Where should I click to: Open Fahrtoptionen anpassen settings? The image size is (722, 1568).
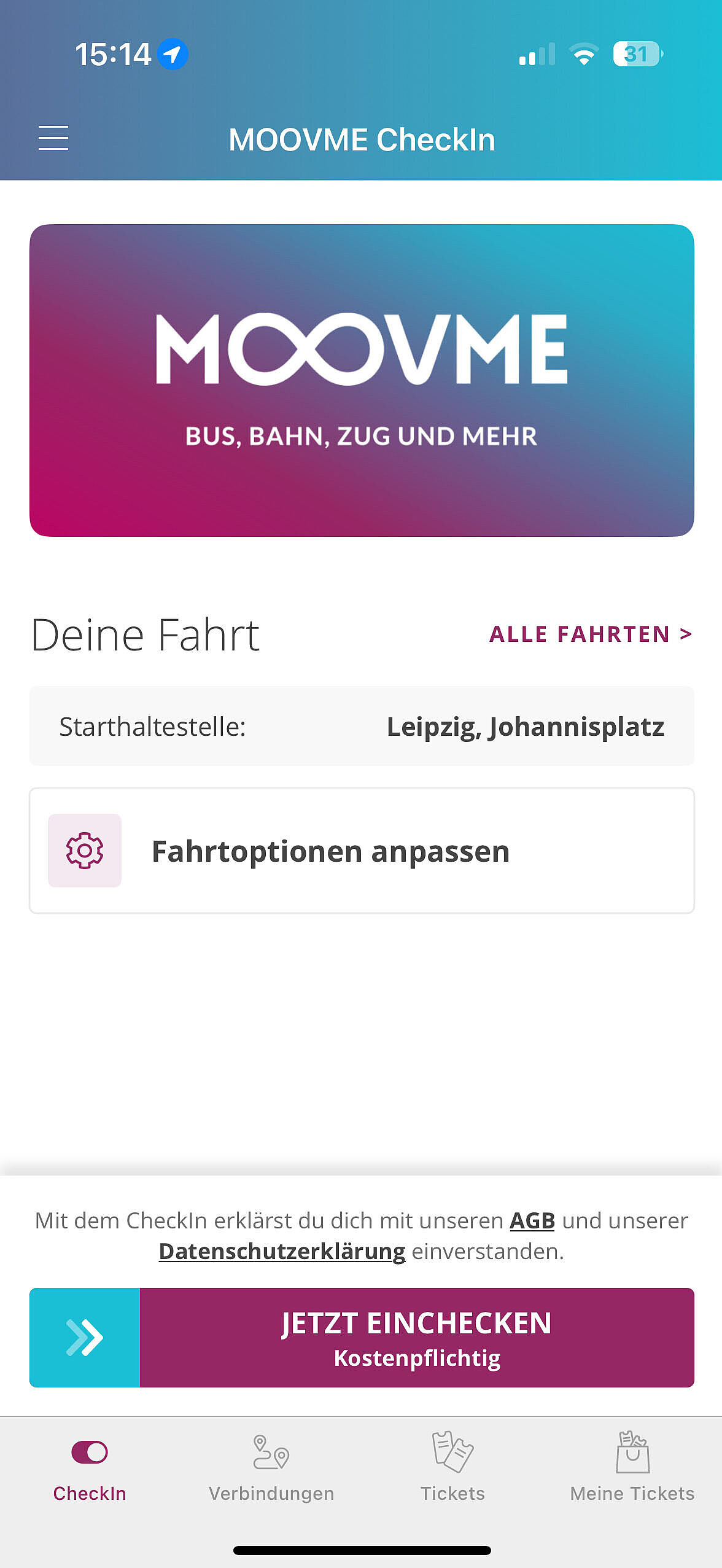[362, 851]
